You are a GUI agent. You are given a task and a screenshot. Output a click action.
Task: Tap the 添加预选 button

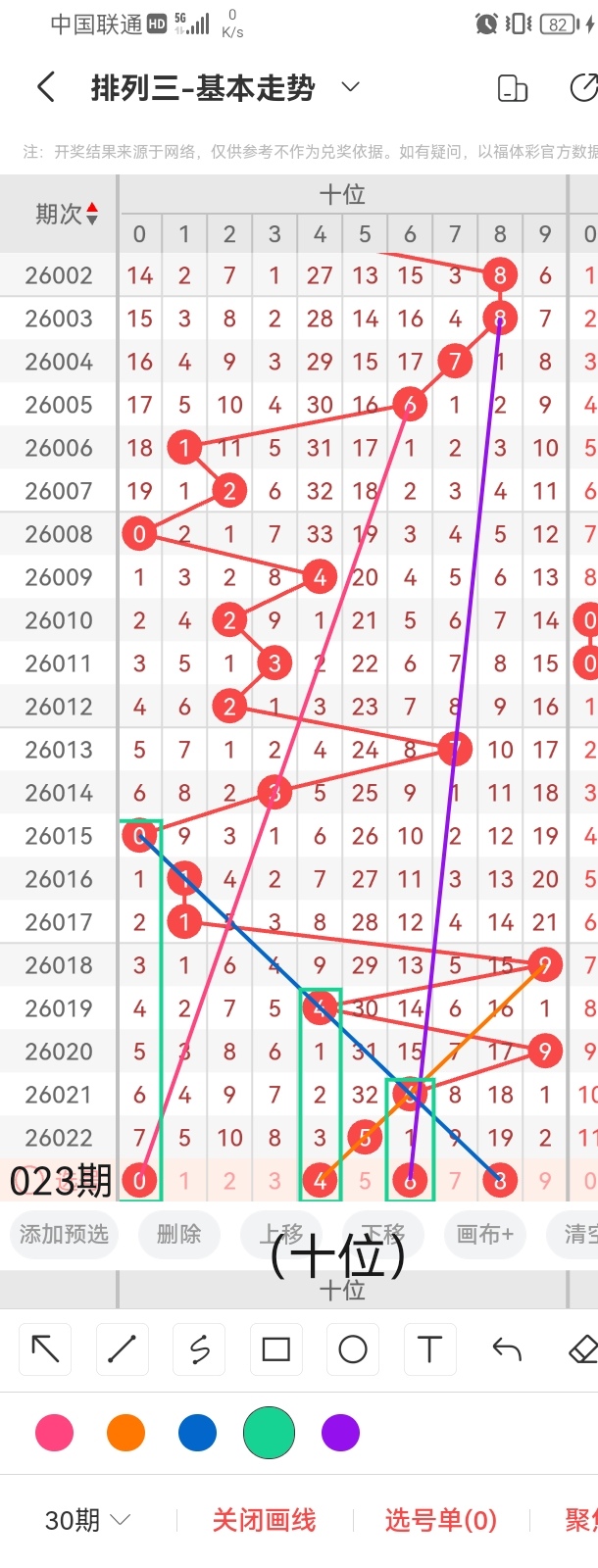click(64, 1234)
